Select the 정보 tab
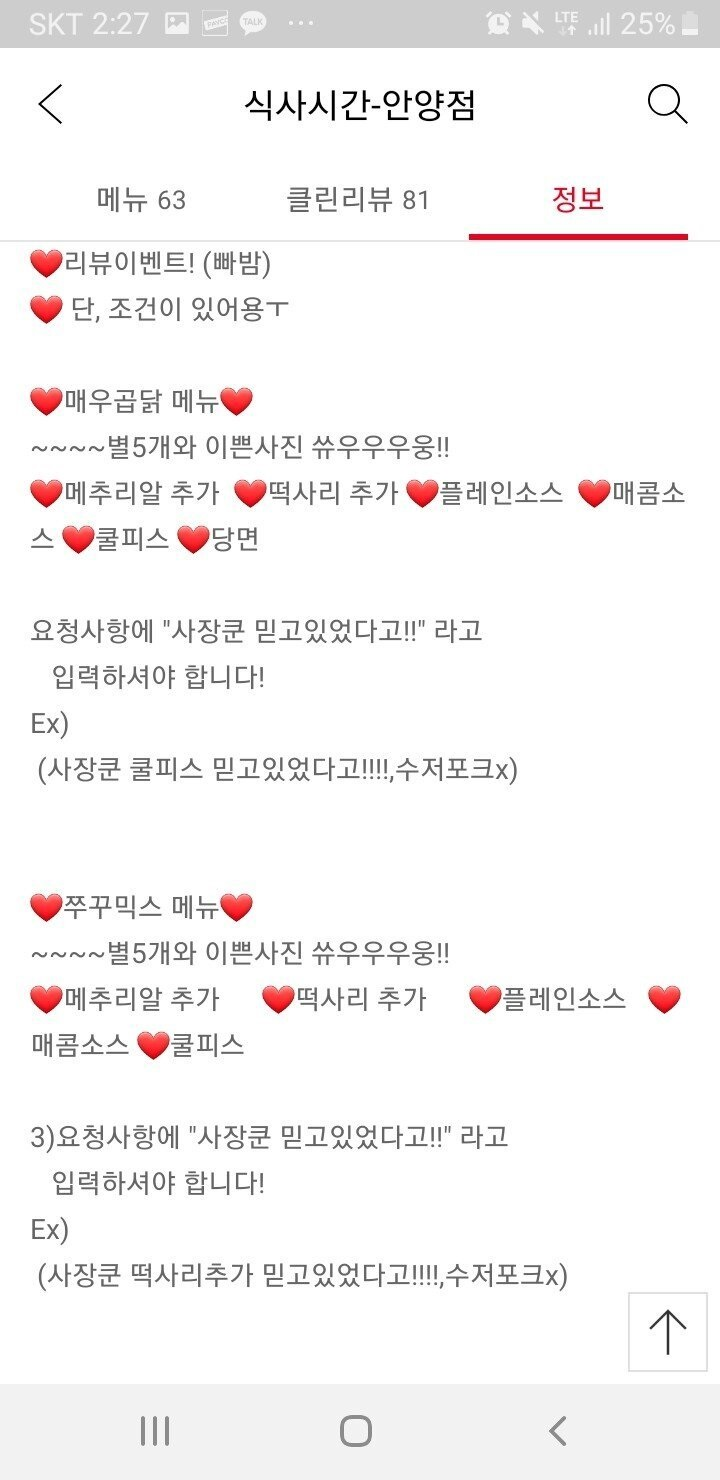The height and width of the screenshot is (1480, 720). click(578, 199)
